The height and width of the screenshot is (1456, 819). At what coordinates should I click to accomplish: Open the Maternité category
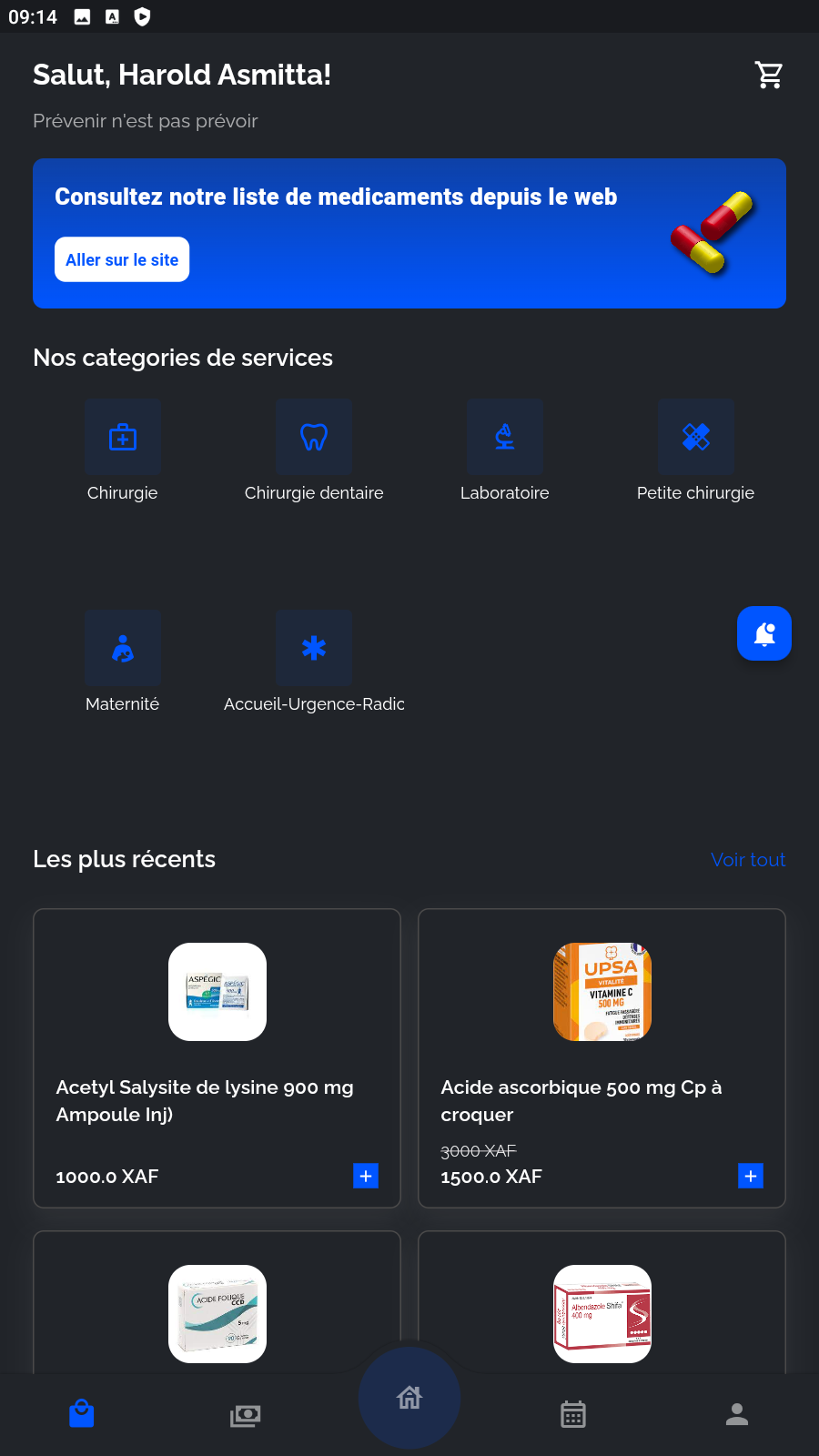point(123,649)
